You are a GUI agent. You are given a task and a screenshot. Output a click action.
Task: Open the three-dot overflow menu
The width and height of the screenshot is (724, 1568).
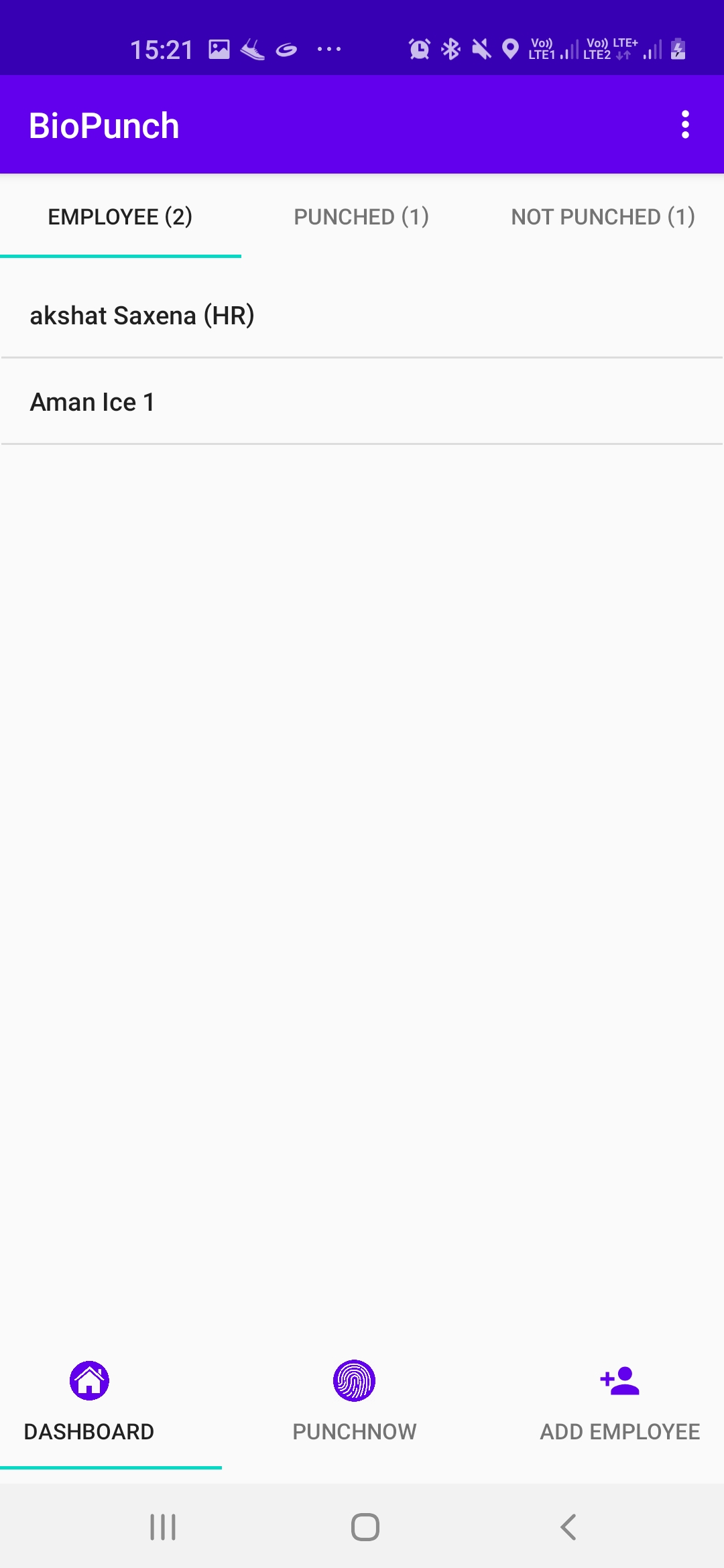684,125
